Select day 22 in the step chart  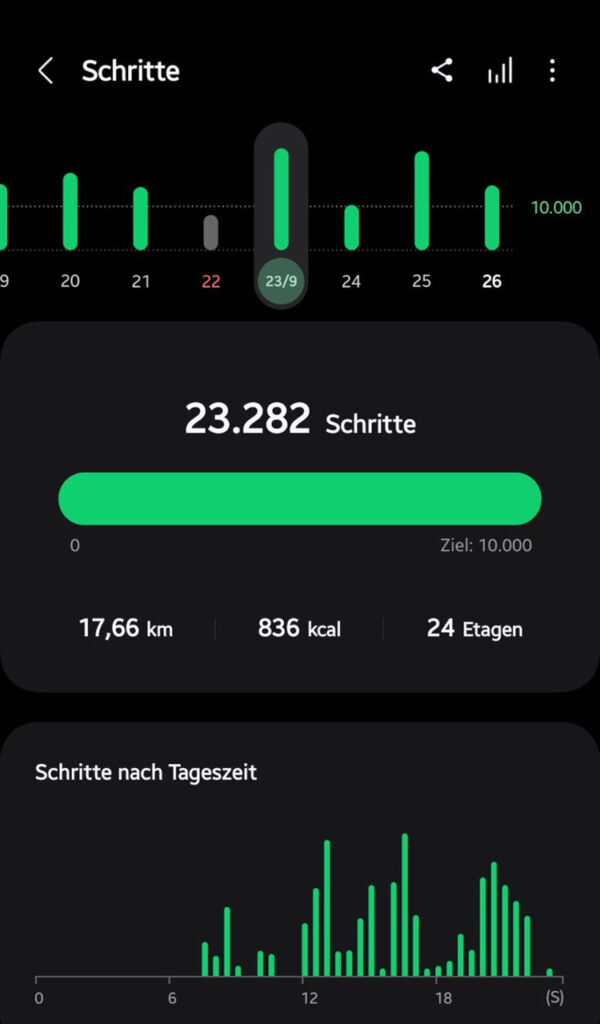211,281
